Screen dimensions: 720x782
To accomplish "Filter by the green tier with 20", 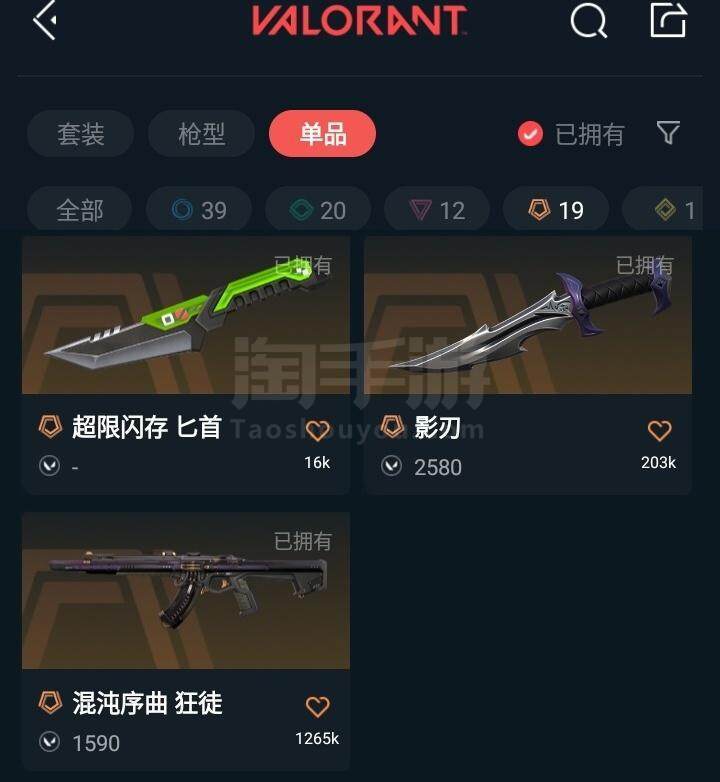I will coord(318,209).
